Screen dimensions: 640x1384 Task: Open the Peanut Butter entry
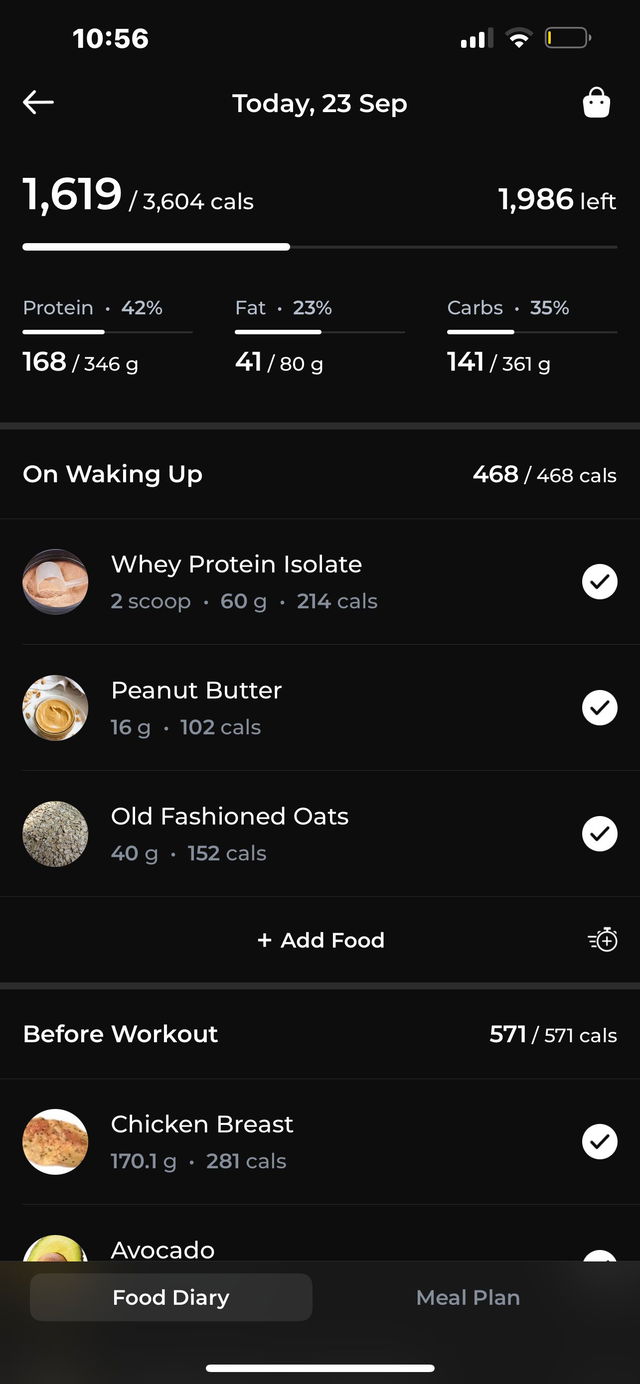(x=196, y=707)
